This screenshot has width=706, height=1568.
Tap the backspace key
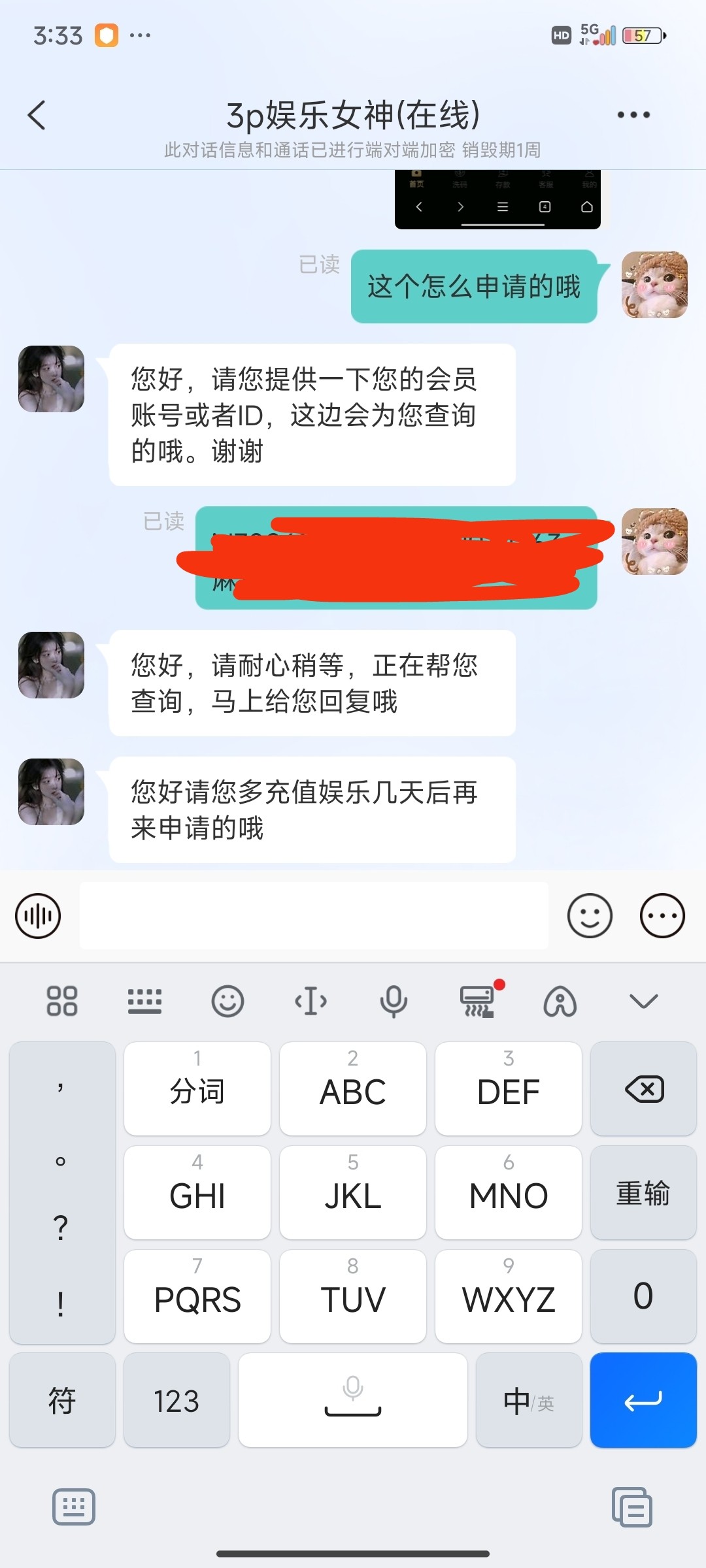click(x=643, y=1089)
